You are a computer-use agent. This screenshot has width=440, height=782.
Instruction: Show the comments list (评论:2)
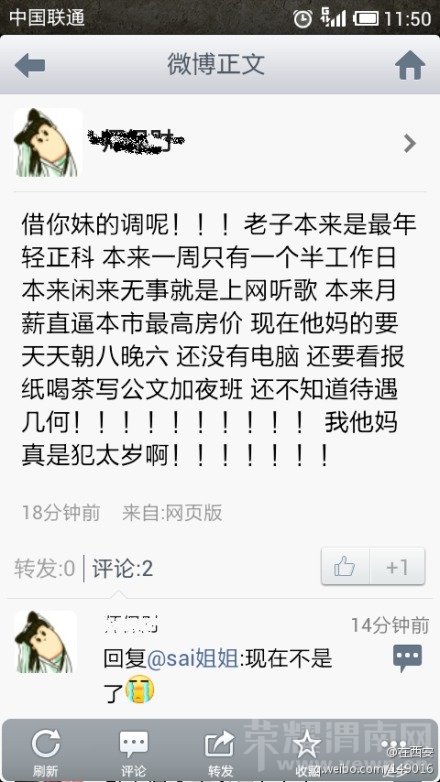pos(123,569)
